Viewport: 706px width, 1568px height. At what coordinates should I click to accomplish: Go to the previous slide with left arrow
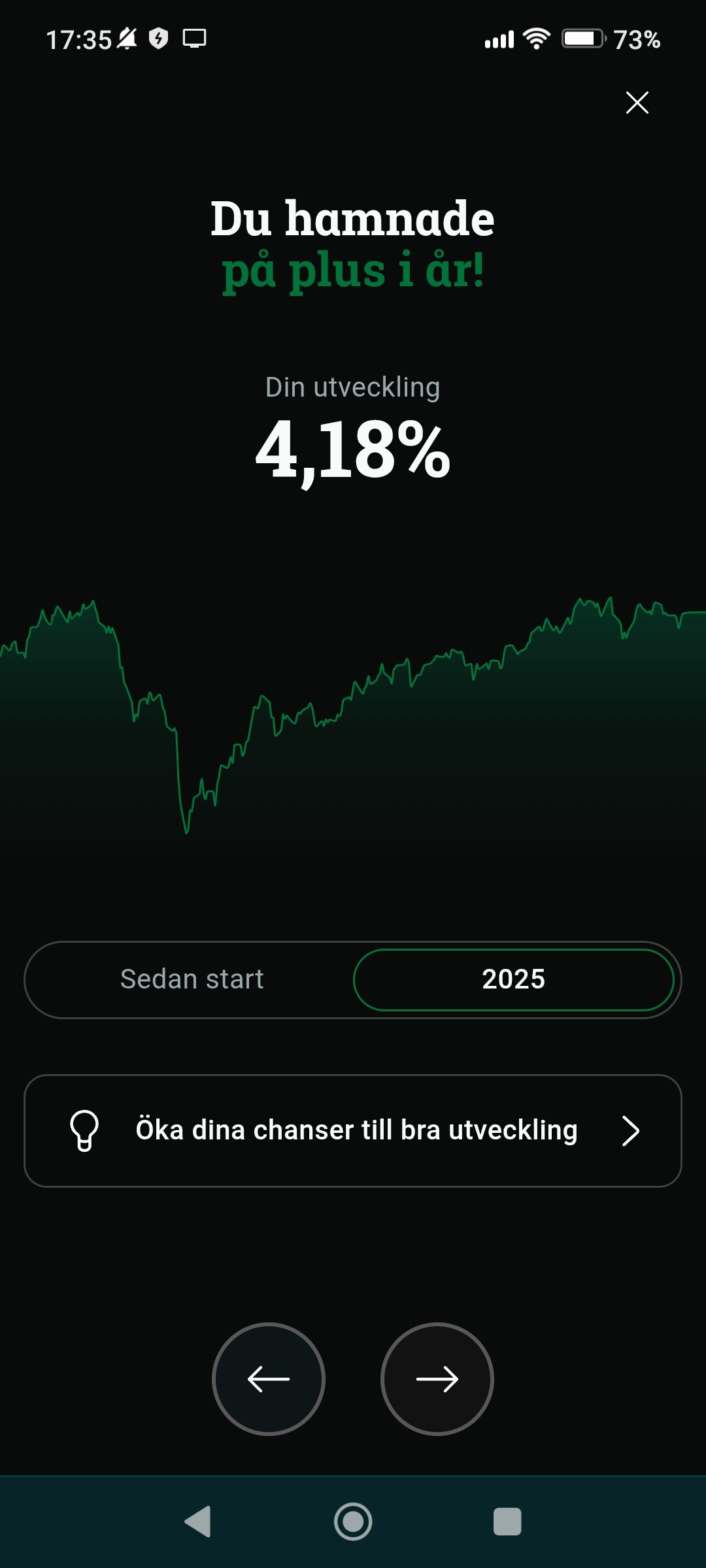point(269,1379)
